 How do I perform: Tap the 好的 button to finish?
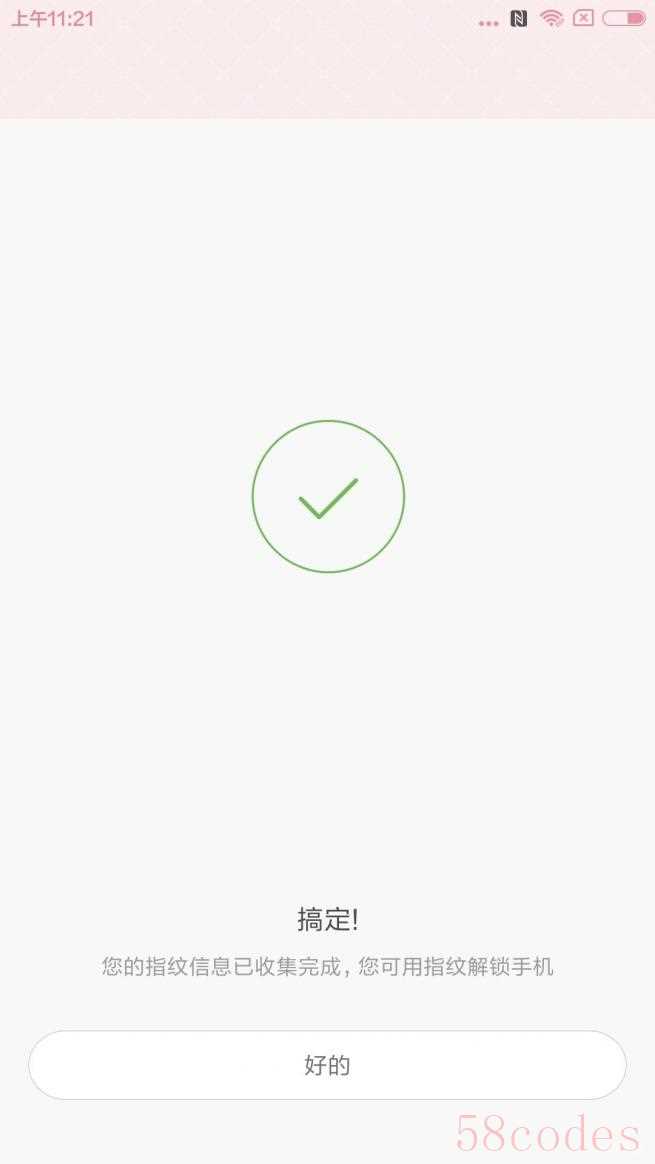328,1065
